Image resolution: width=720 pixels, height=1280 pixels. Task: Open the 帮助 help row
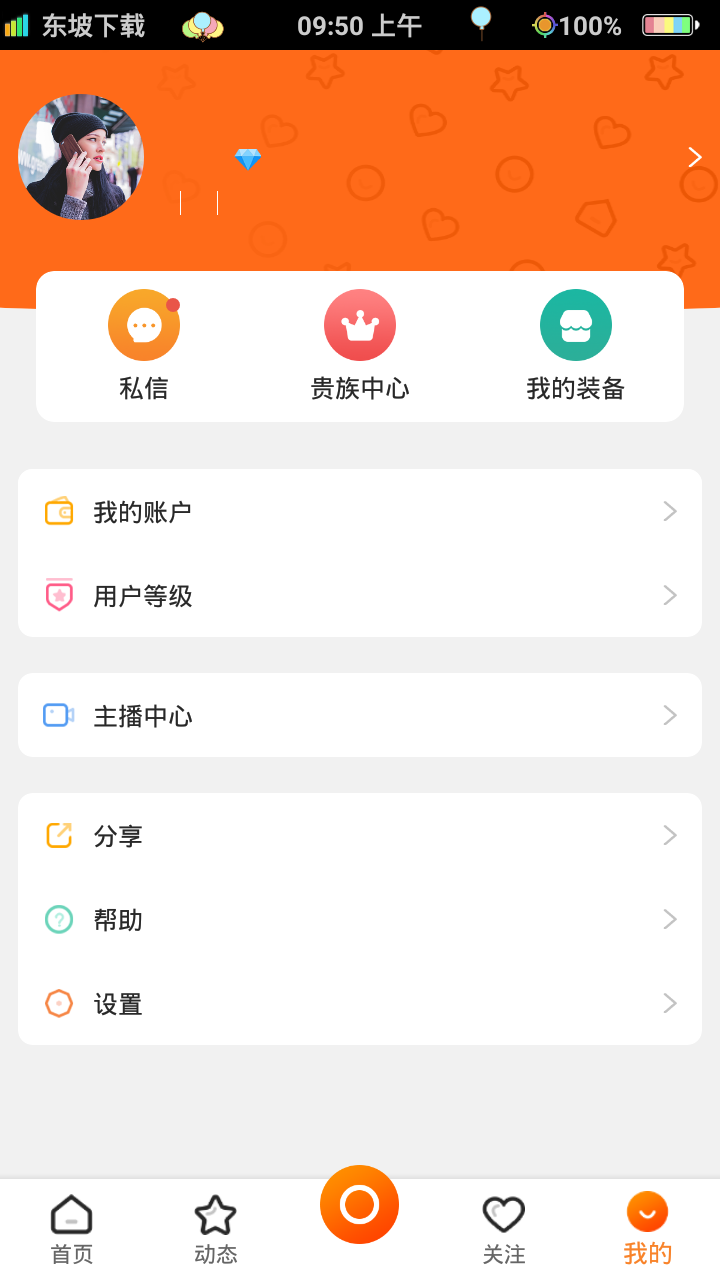360,919
